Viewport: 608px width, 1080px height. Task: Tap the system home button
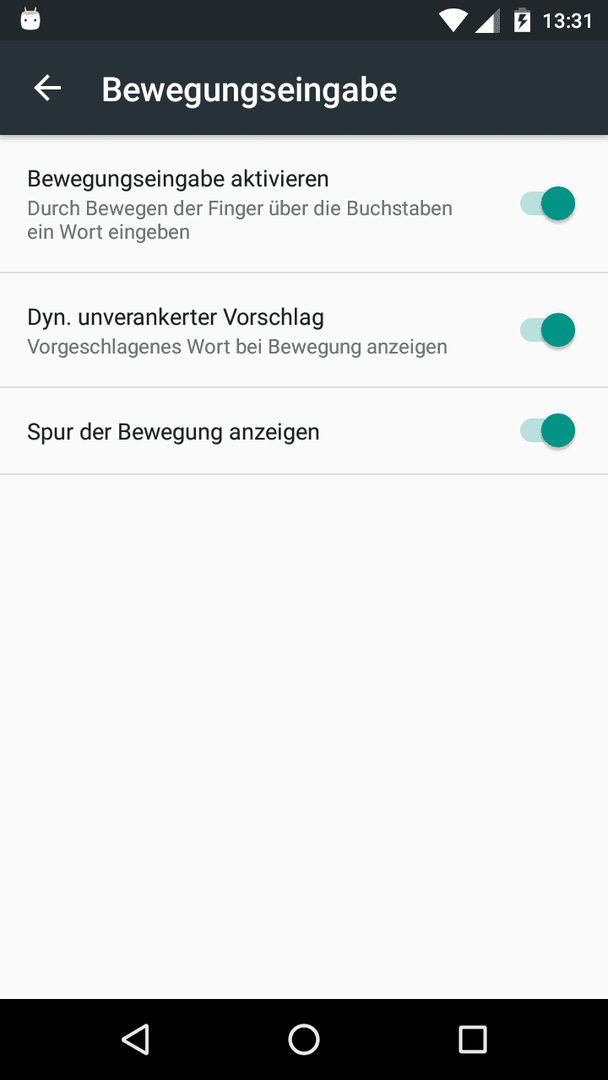click(304, 1039)
